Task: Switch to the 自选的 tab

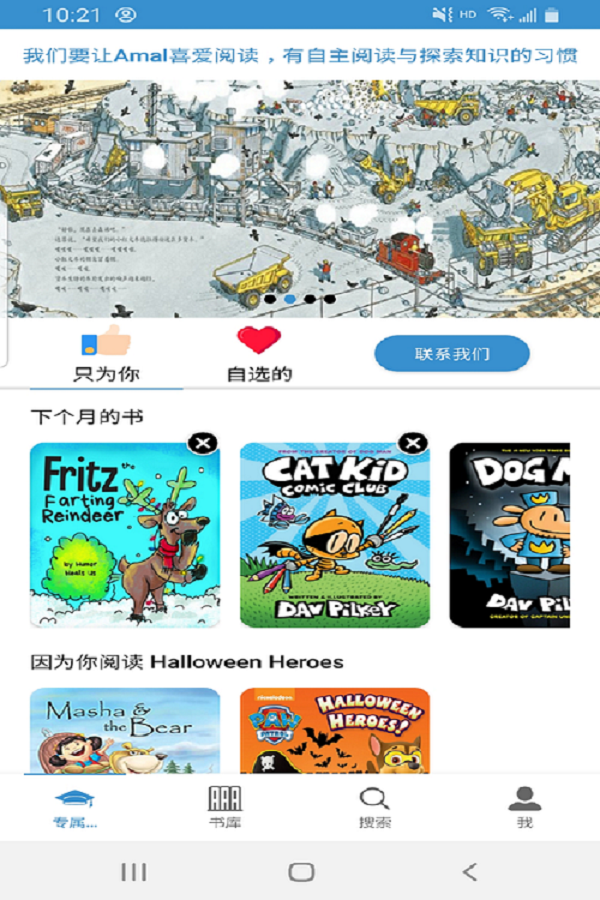Action: 259,355
